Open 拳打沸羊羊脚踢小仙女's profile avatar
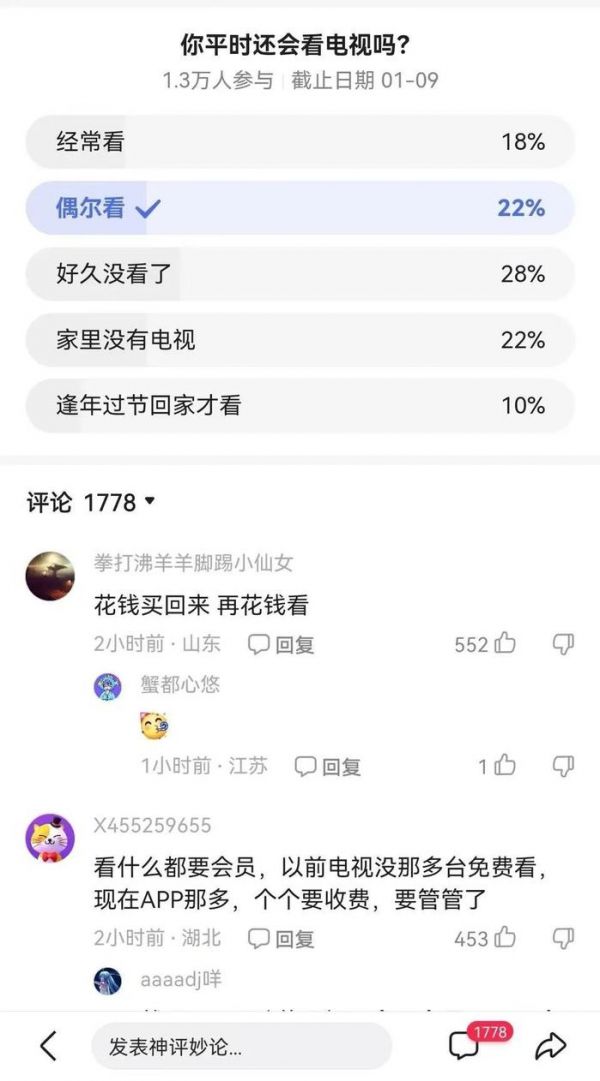Screen dimensions: 600x1081 pos(50,576)
